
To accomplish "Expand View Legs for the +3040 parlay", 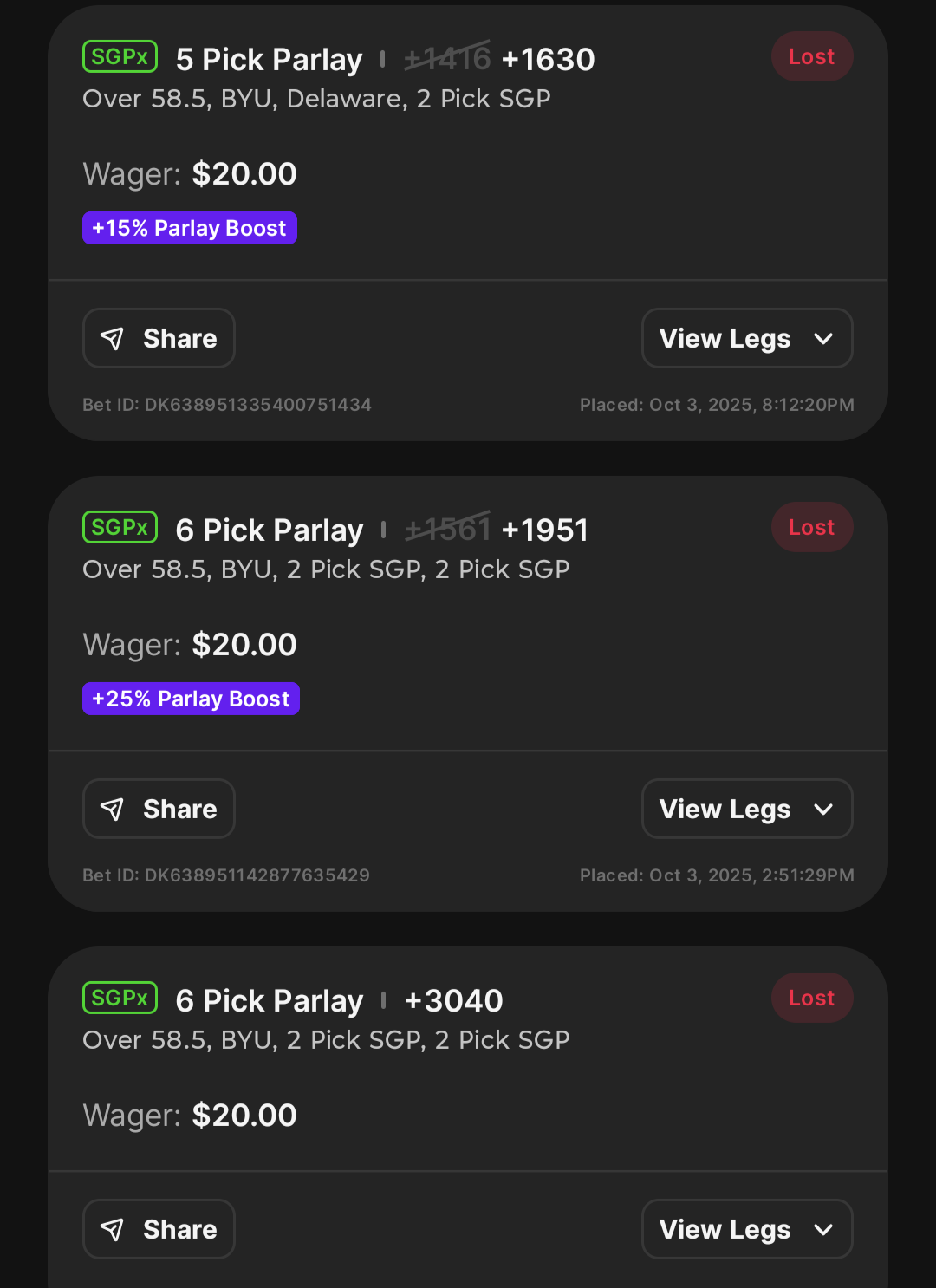I will coord(747,1229).
